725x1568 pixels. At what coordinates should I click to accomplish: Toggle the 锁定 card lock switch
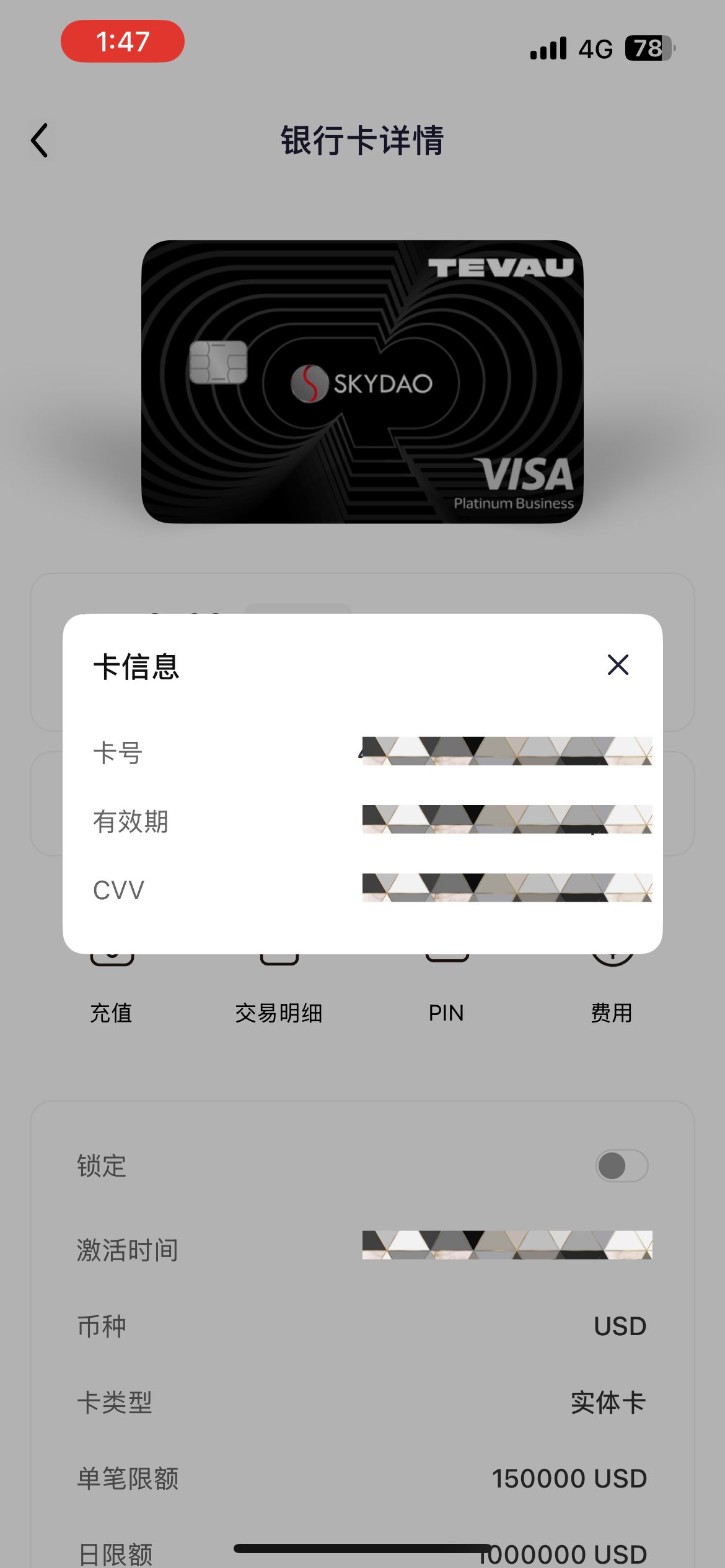pos(622,1166)
